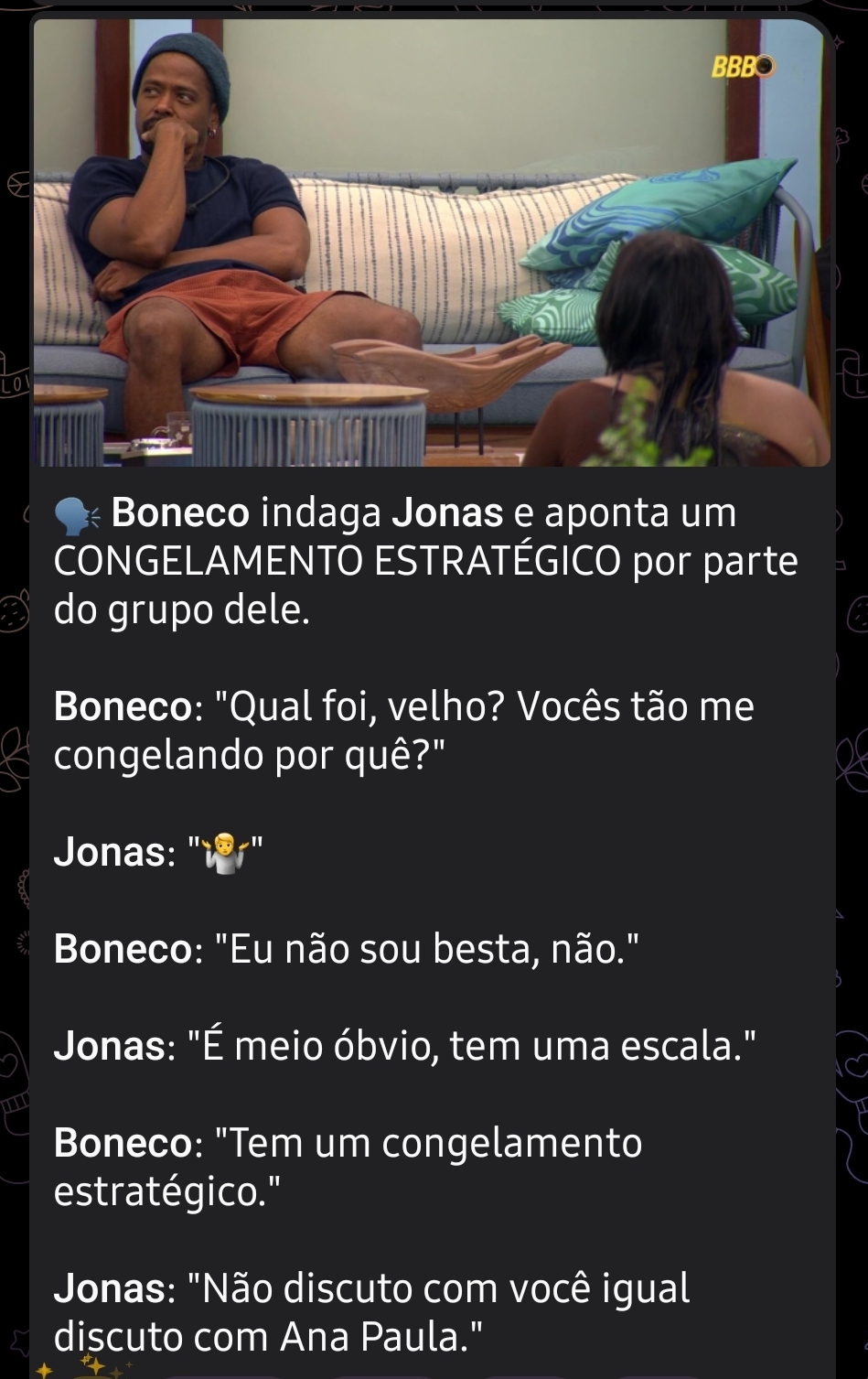Open the photo attached to the Boneco post
Screen dimensions: 868x1379
click(x=432, y=243)
